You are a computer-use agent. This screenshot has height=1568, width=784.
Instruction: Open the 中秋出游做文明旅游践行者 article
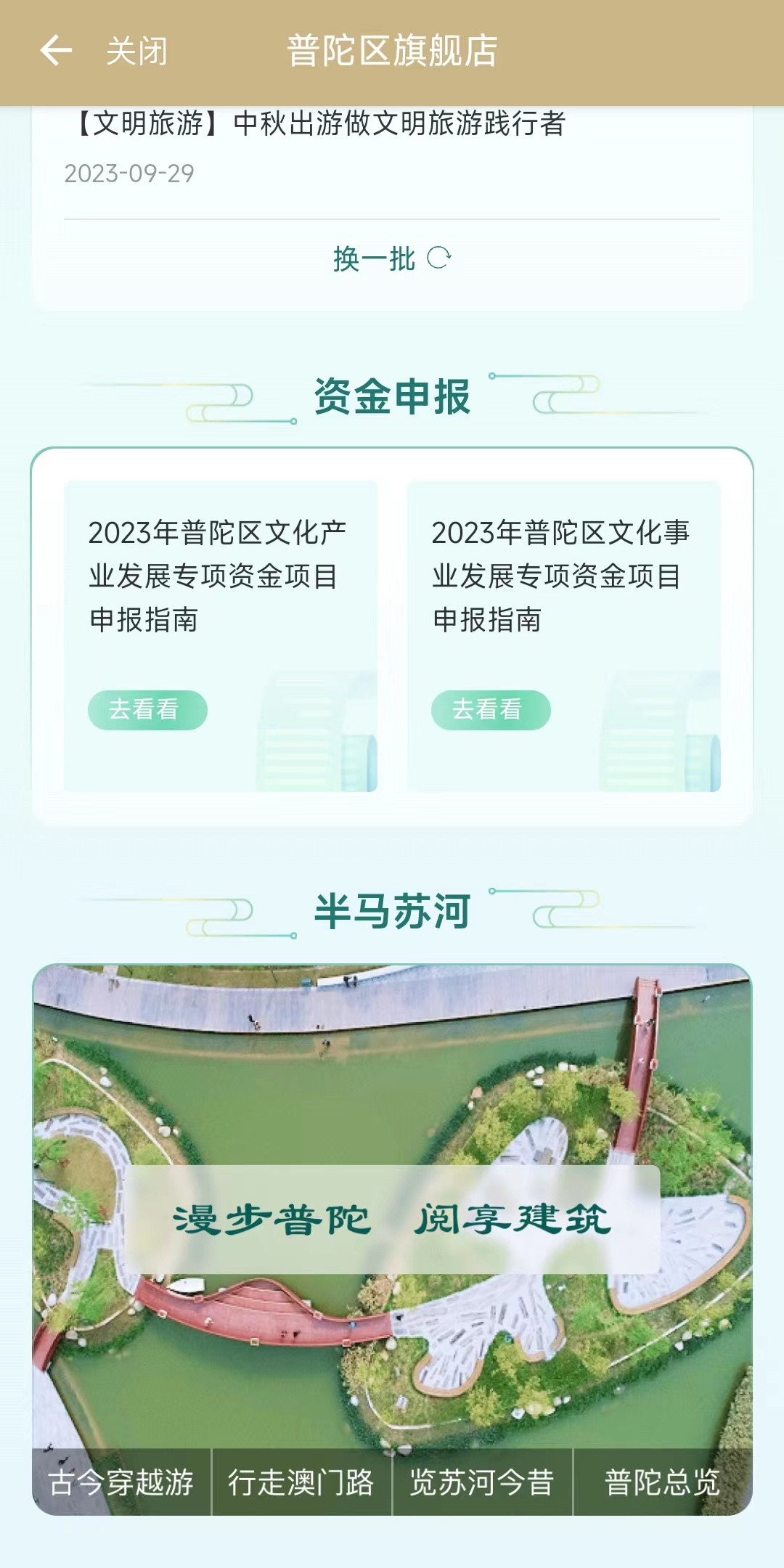point(319,124)
